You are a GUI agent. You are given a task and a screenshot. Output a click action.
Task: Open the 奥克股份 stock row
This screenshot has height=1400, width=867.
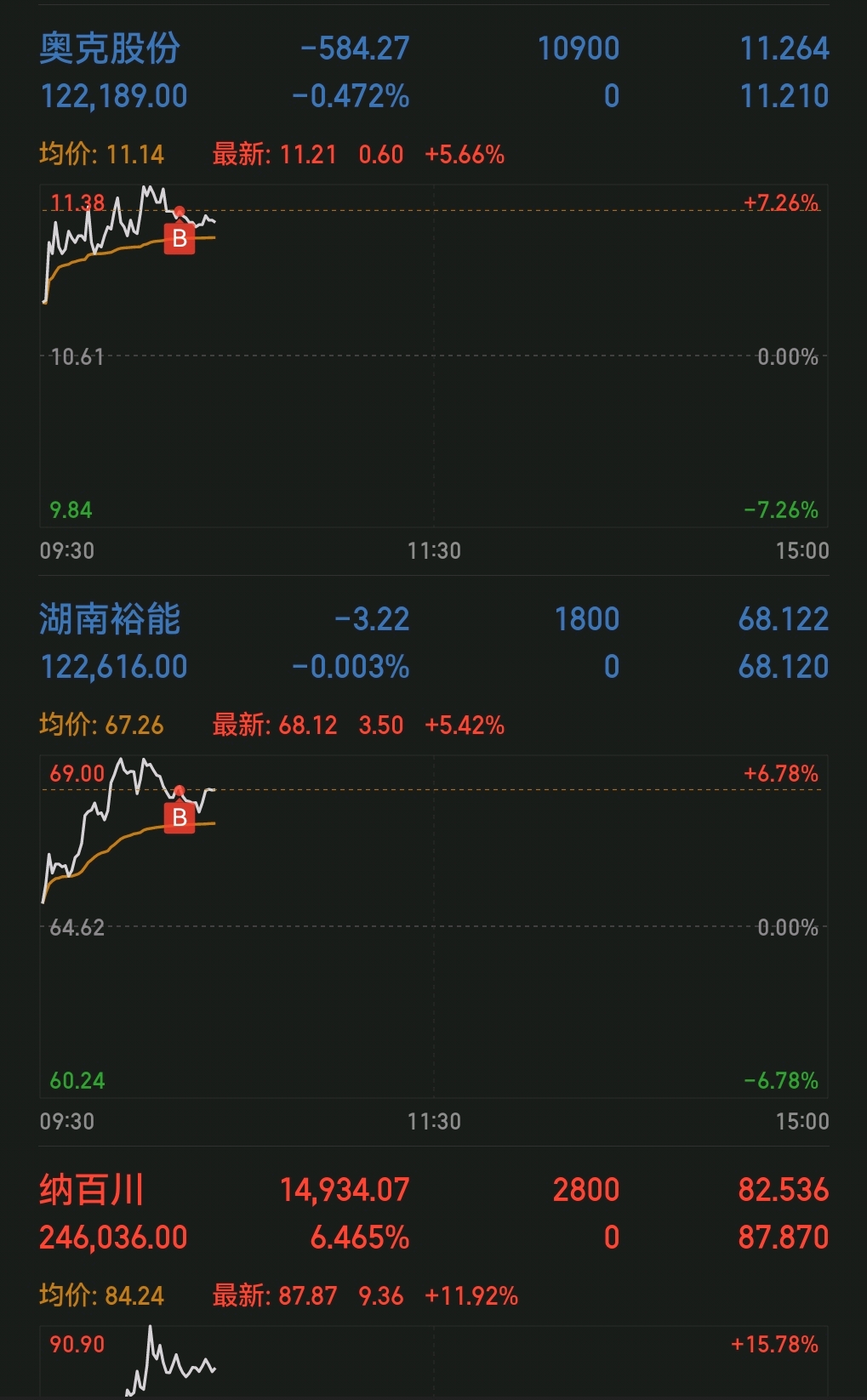(x=434, y=72)
